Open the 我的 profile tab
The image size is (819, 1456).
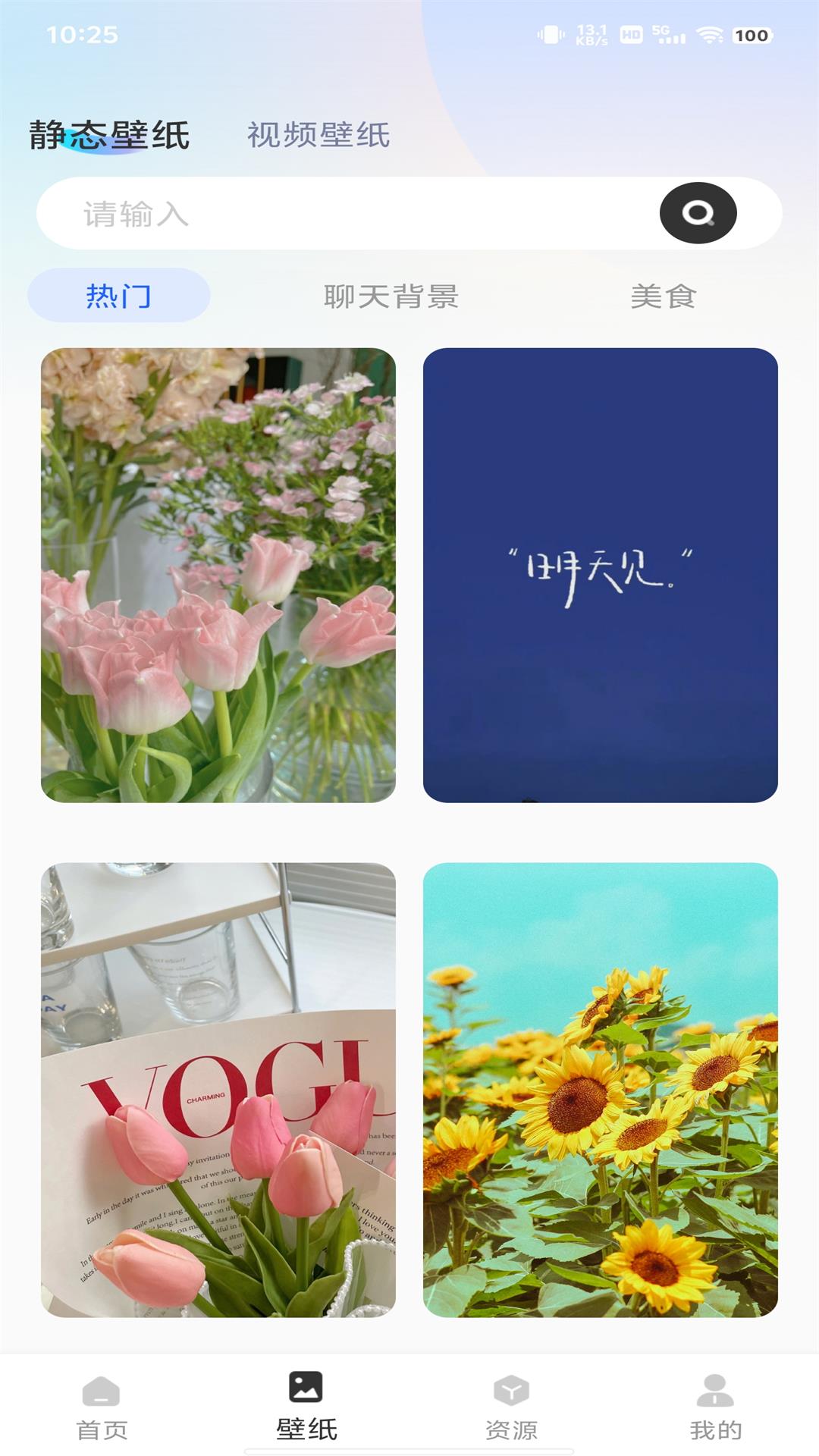click(x=715, y=1407)
